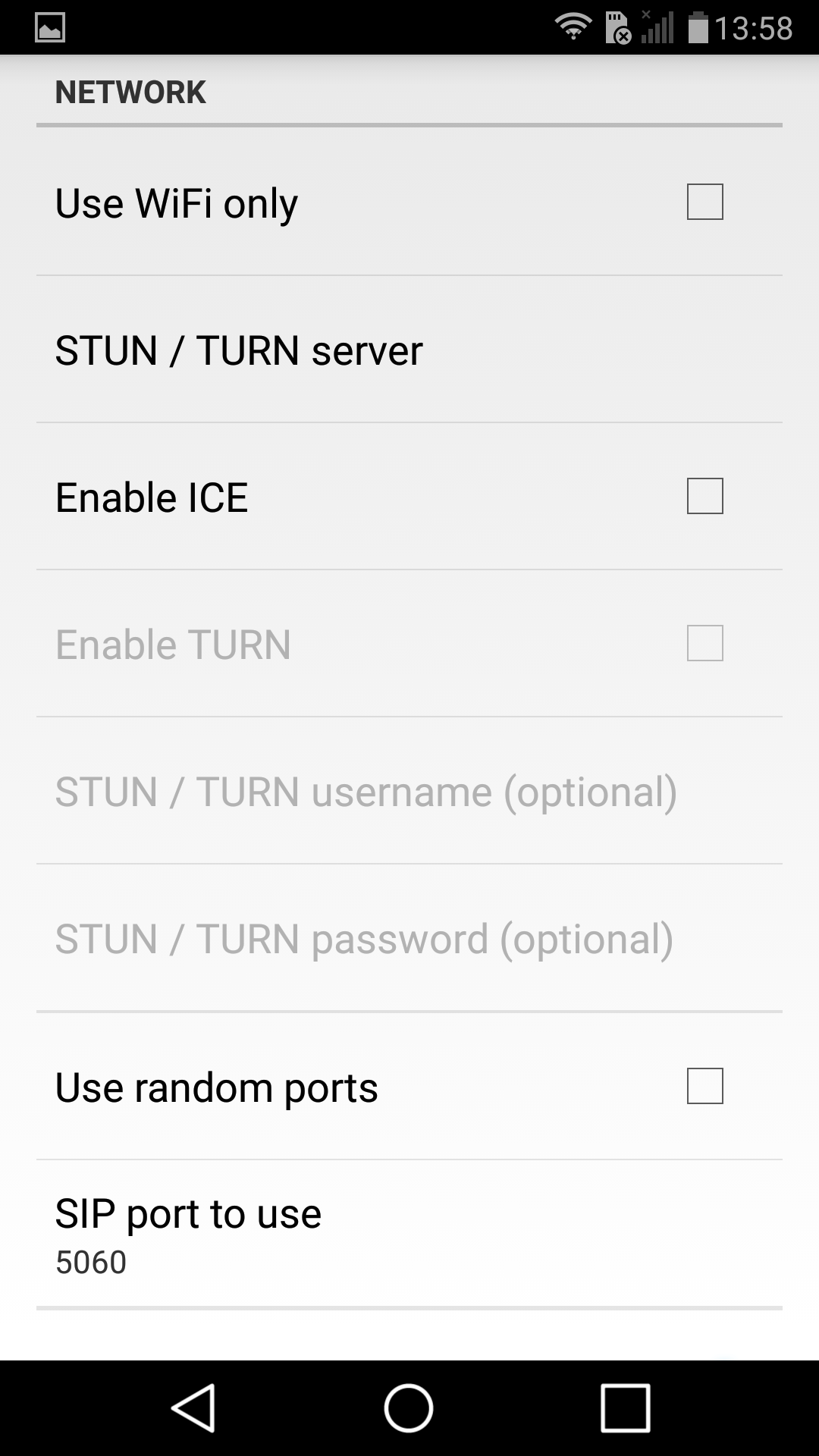This screenshot has height=1456, width=819.
Task: Go back with the system back button
Action: pos(194,1407)
